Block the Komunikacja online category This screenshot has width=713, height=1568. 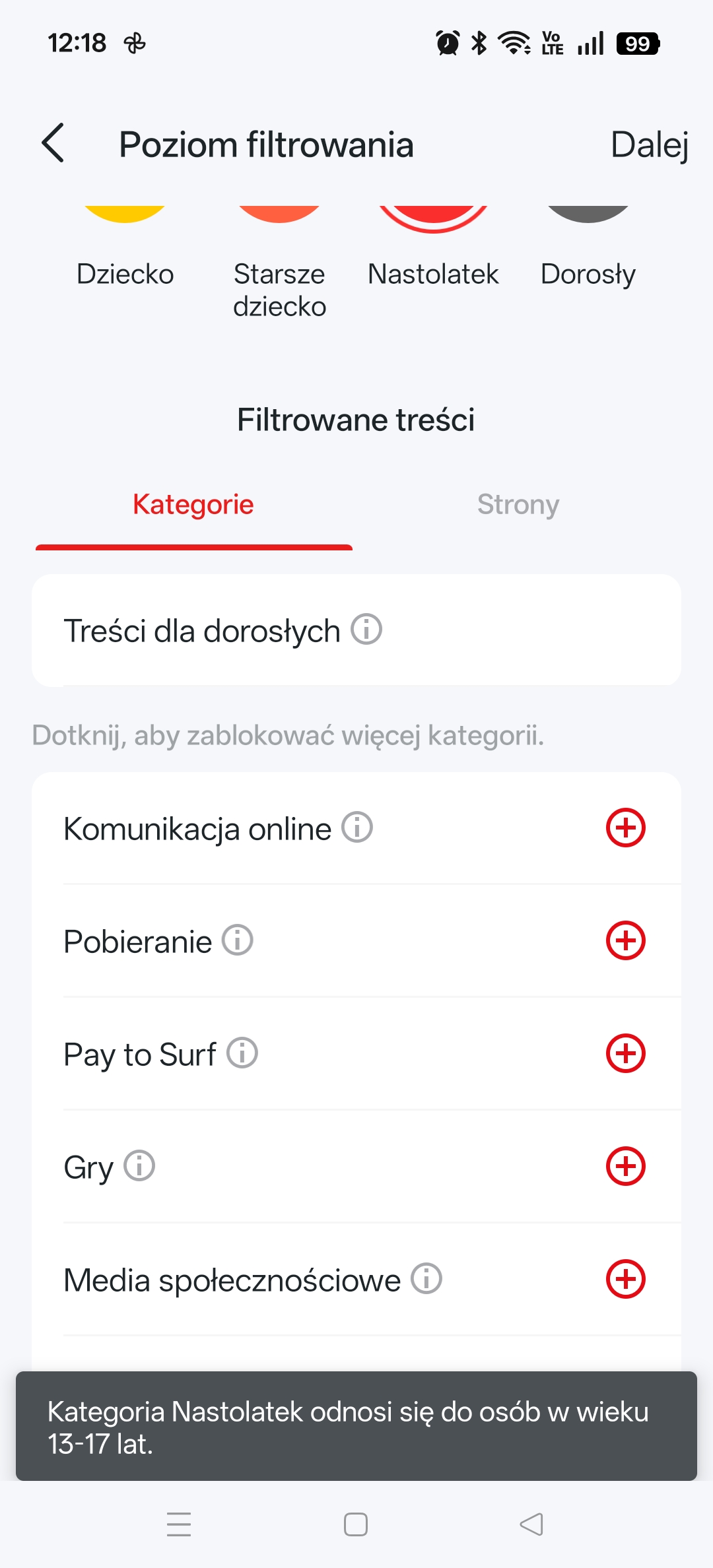(625, 828)
